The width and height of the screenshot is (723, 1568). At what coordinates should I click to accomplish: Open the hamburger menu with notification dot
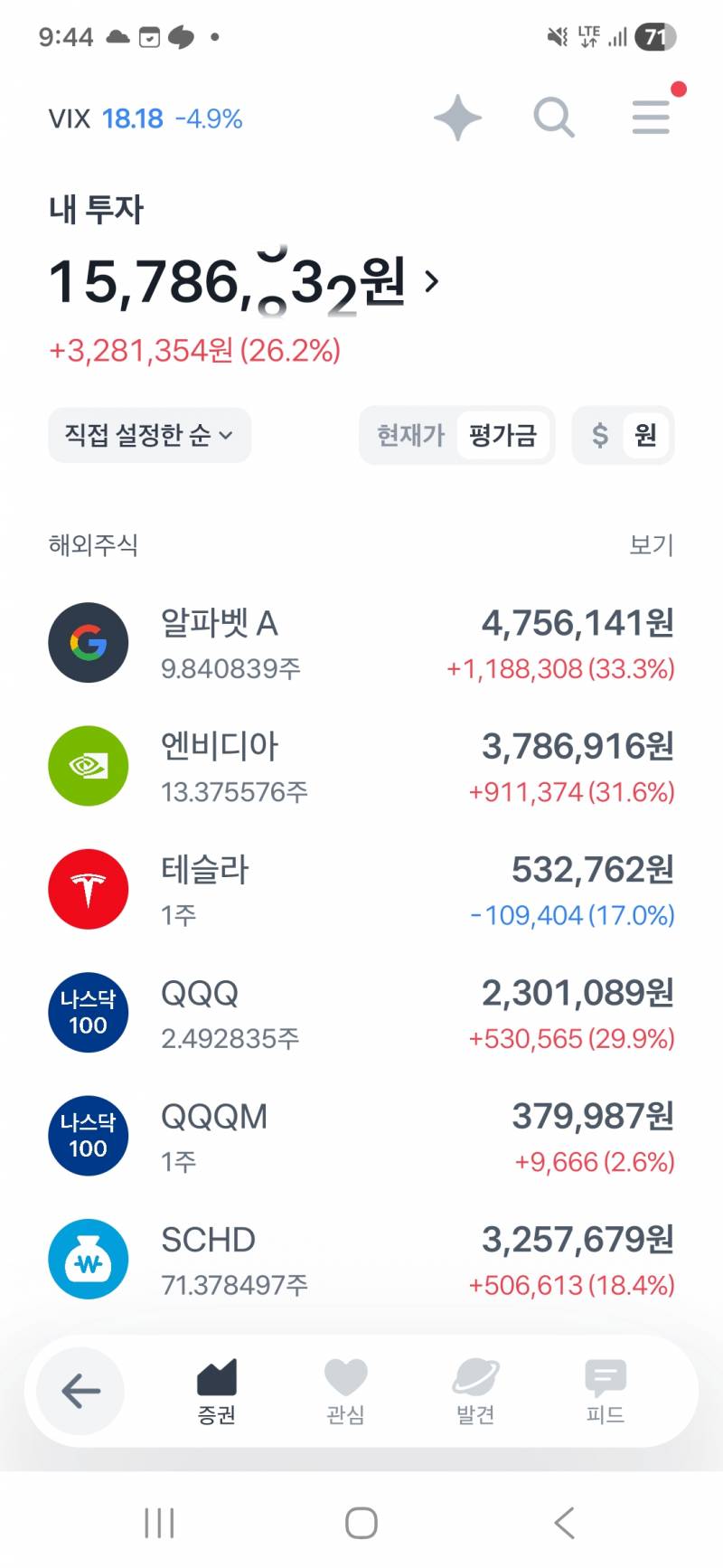(651, 117)
